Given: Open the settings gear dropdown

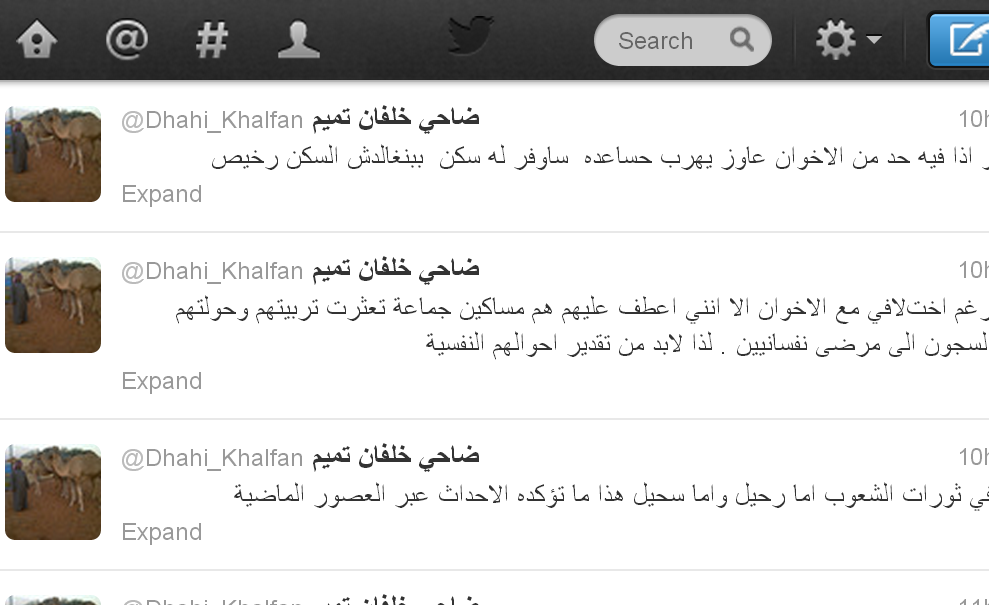Looking at the screenshot, I should click(x=848, y=41).
